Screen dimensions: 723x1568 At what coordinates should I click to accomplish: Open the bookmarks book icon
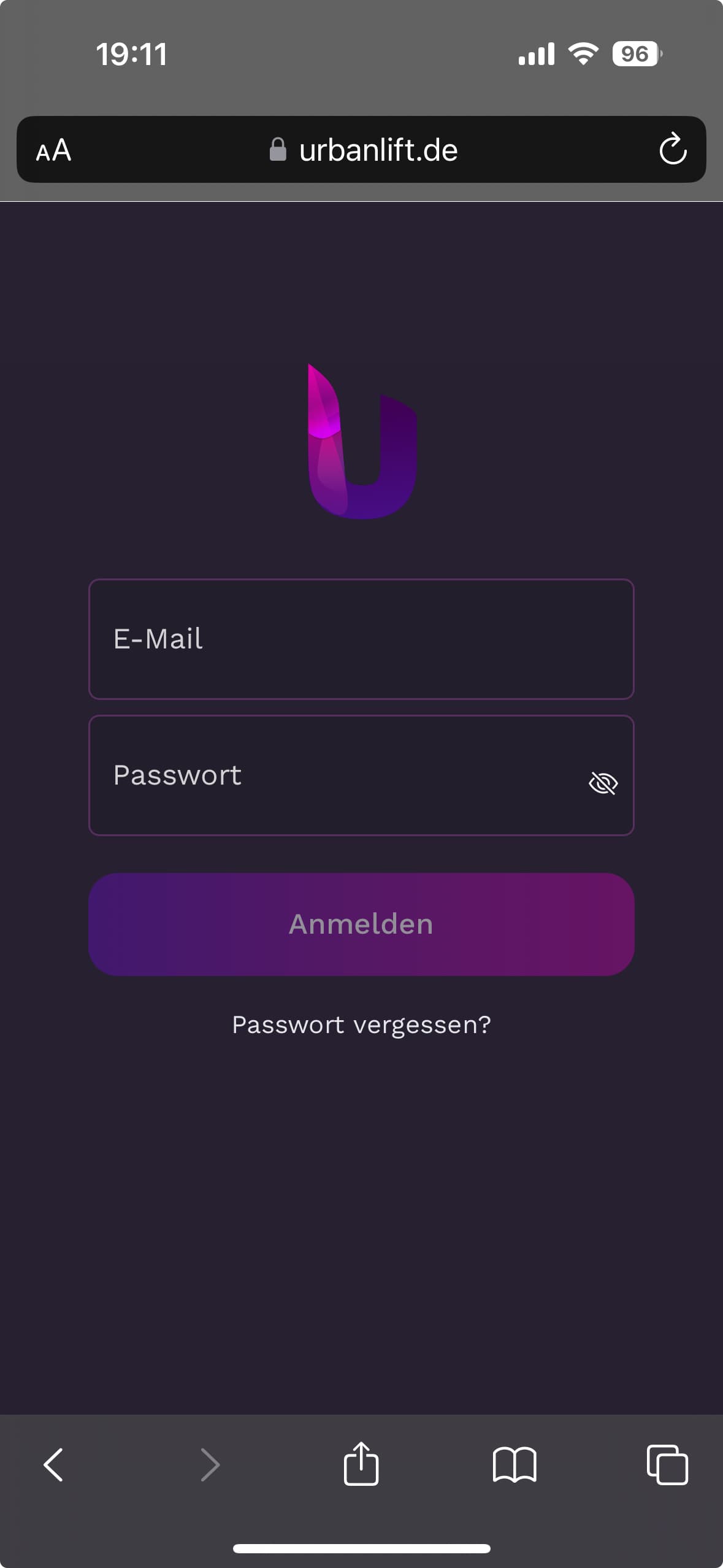click(x=515, y=1465)
